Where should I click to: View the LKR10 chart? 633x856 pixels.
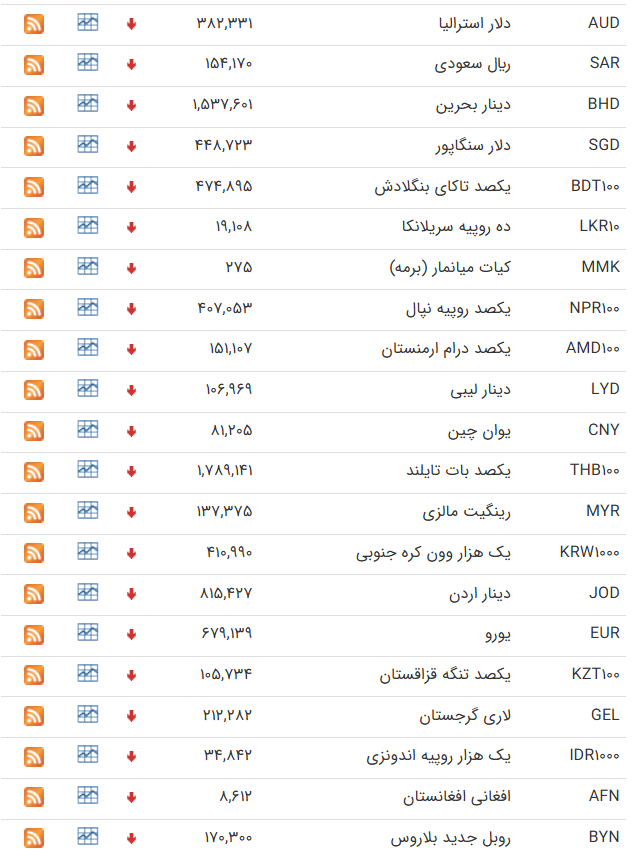point(88,226)
